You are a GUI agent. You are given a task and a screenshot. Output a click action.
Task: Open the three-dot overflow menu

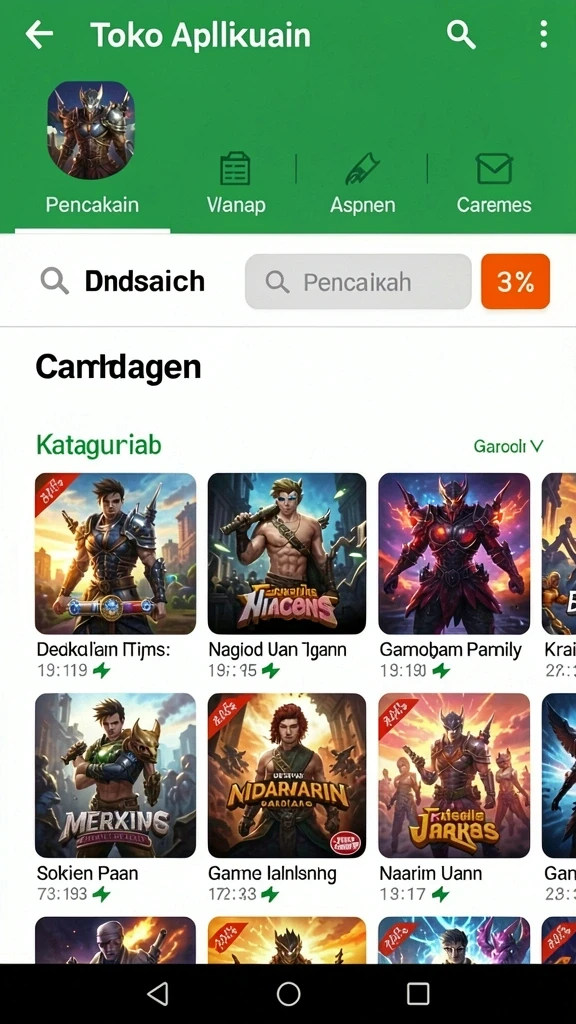543,34
